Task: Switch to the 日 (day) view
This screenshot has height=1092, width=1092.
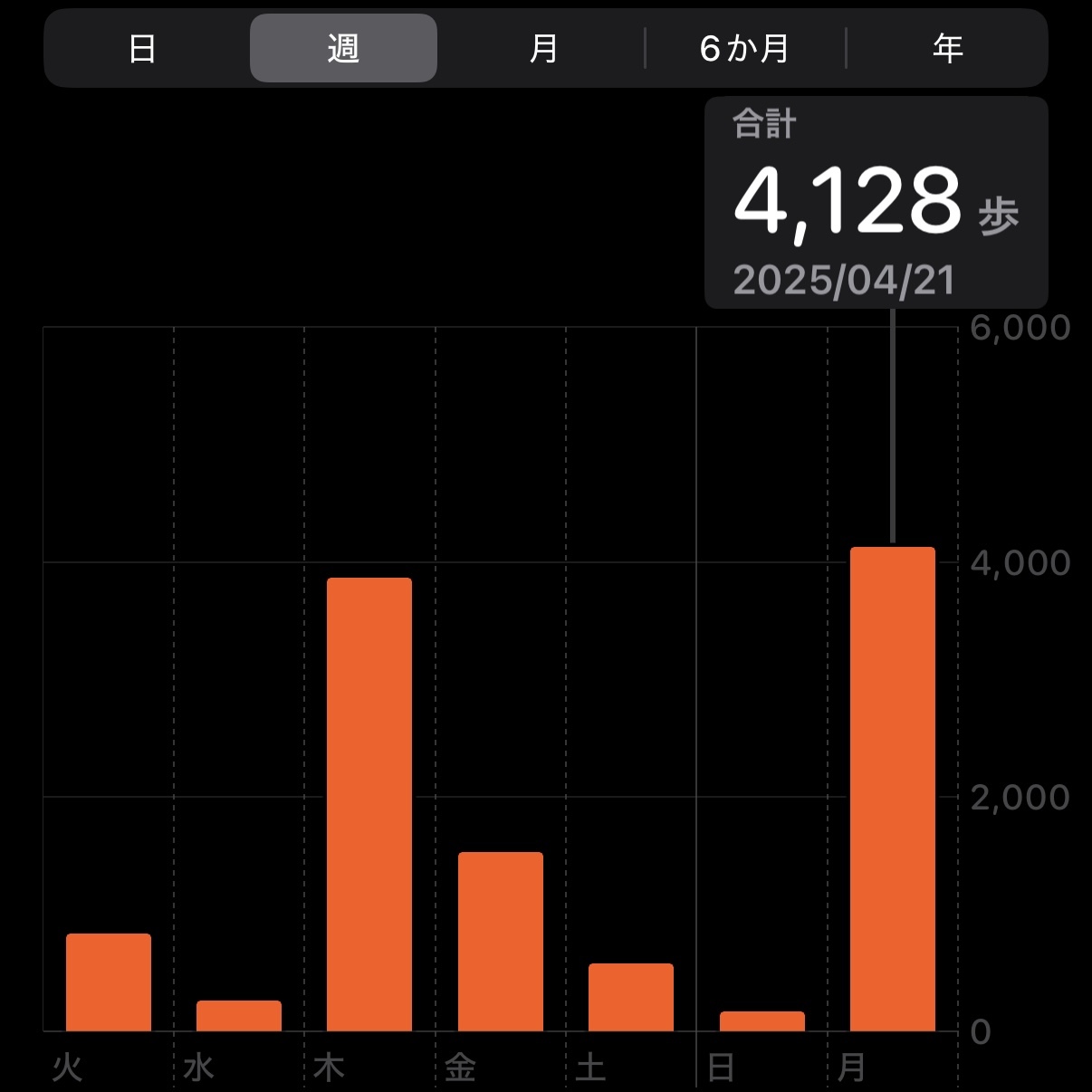Action: 142,49
